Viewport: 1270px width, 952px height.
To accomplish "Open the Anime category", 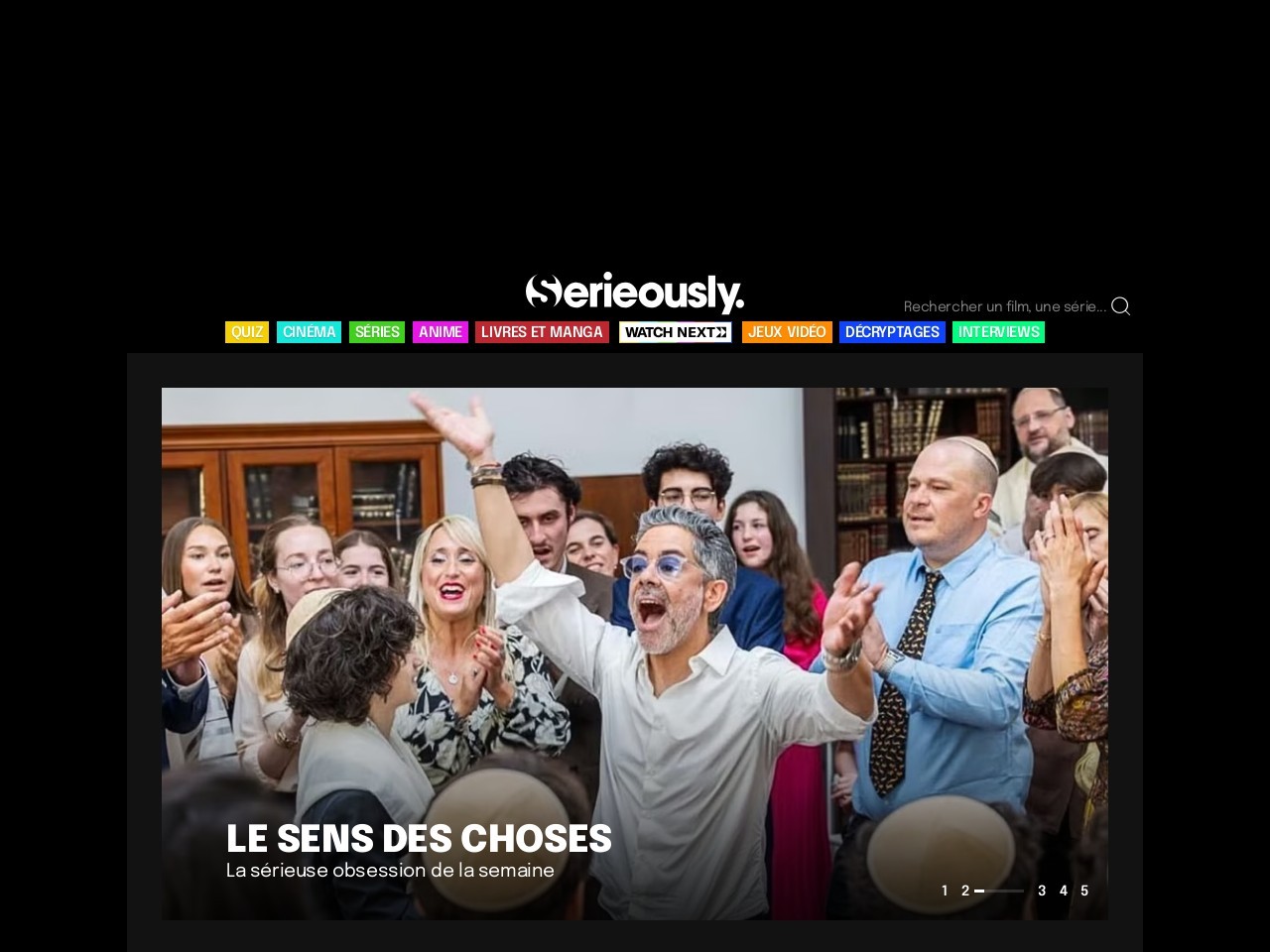I will point(441,332).
